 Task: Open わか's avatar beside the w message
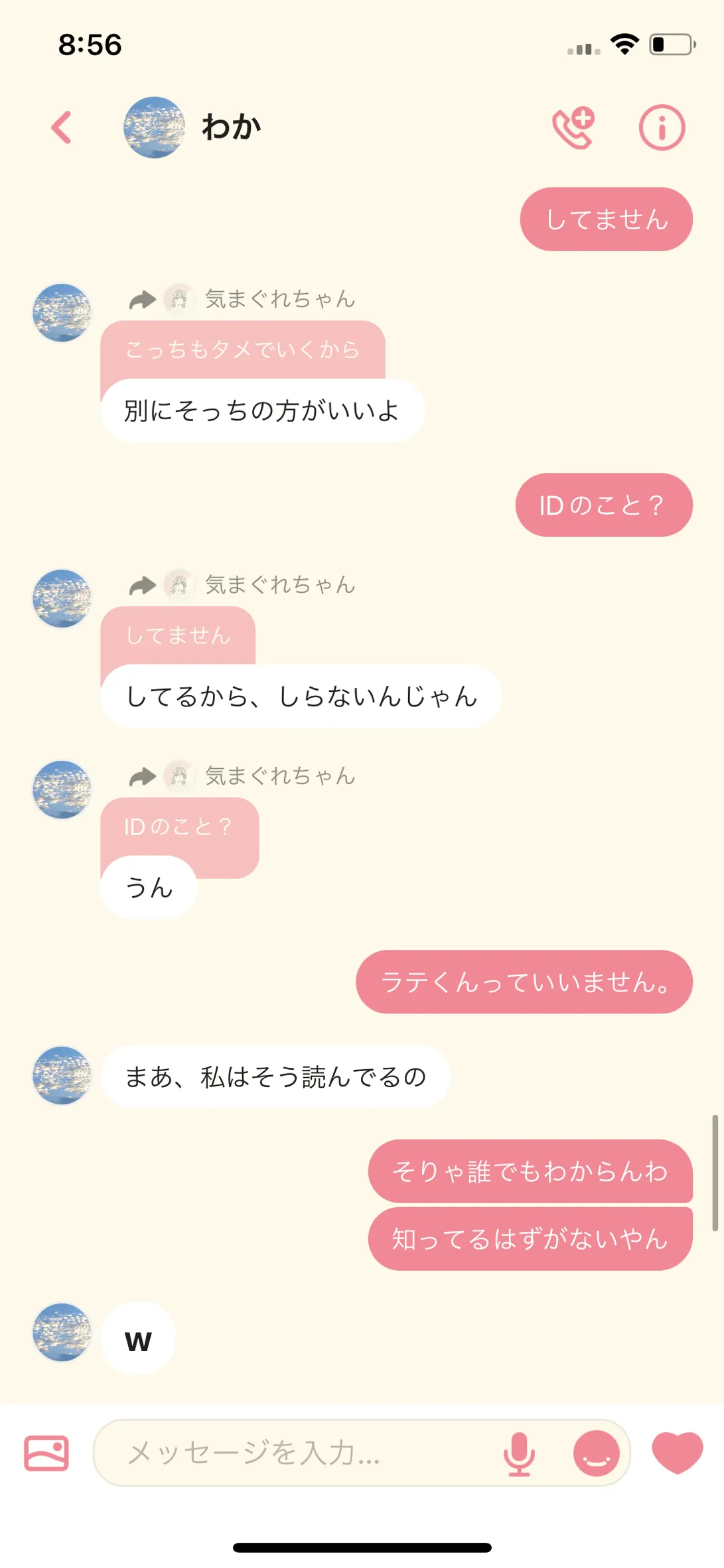(62, 1332)
